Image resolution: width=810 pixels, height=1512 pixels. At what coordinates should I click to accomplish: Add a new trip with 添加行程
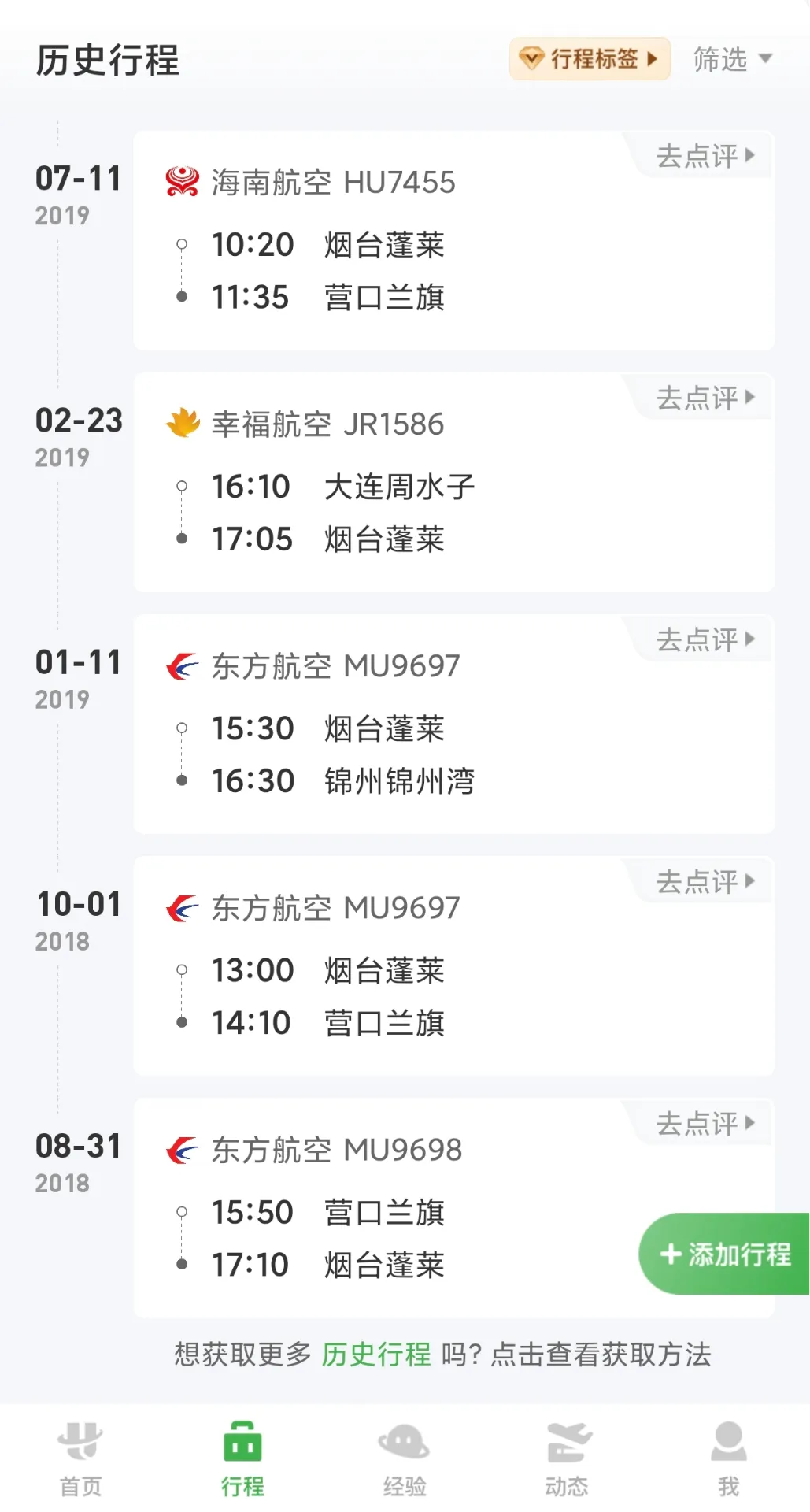725,1254
